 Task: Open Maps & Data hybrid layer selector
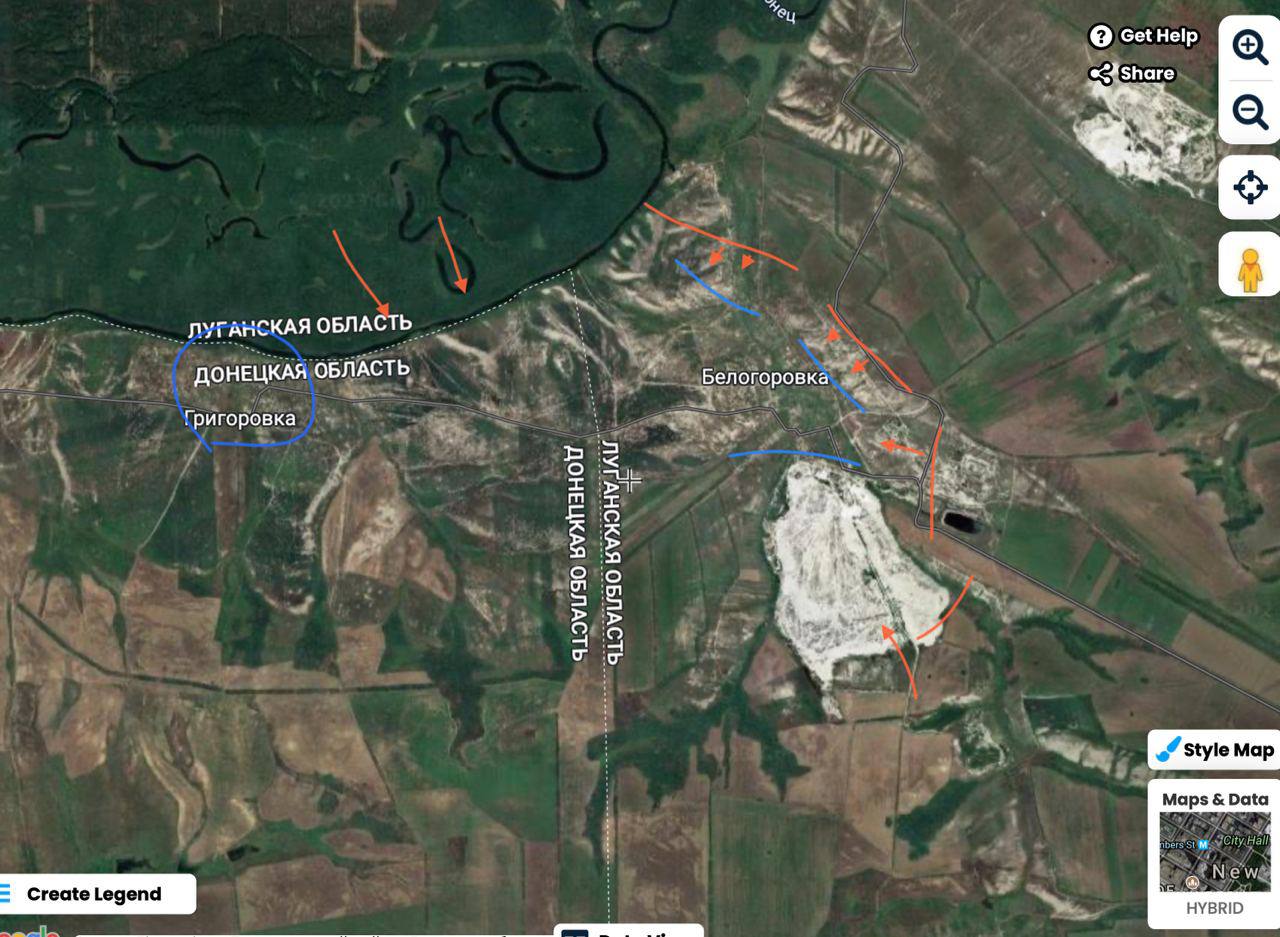(x=1214, y=853)
